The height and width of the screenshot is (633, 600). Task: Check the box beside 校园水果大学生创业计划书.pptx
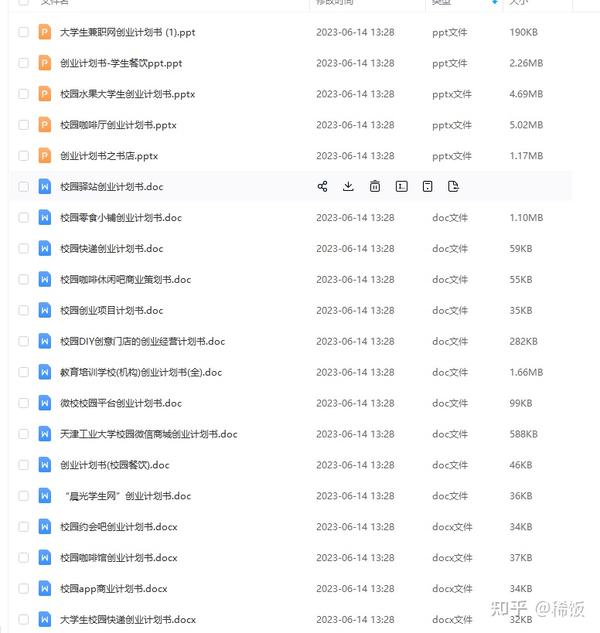tap(23, 94)
